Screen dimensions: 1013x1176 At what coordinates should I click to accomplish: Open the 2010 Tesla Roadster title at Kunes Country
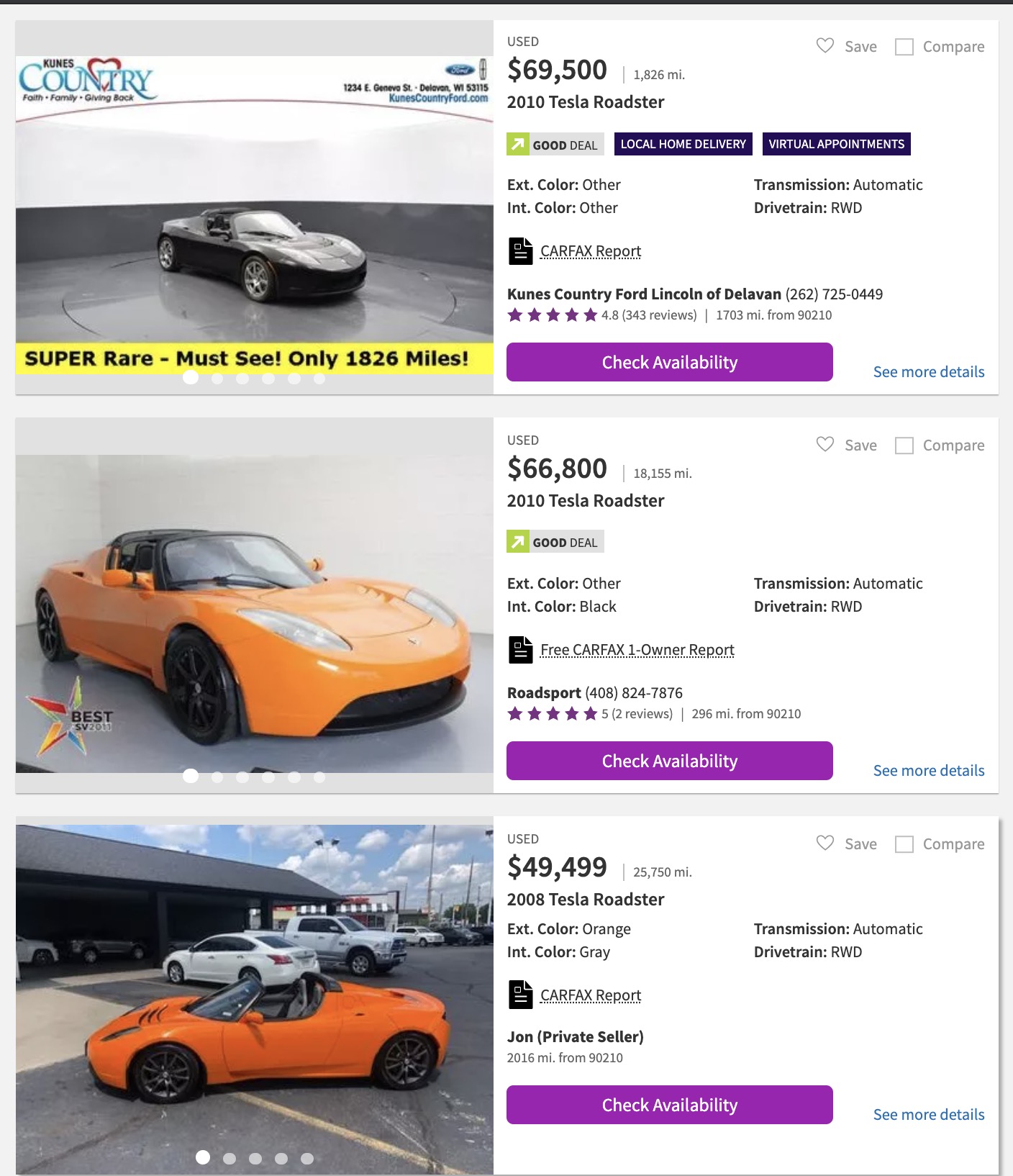pos(585,102)
